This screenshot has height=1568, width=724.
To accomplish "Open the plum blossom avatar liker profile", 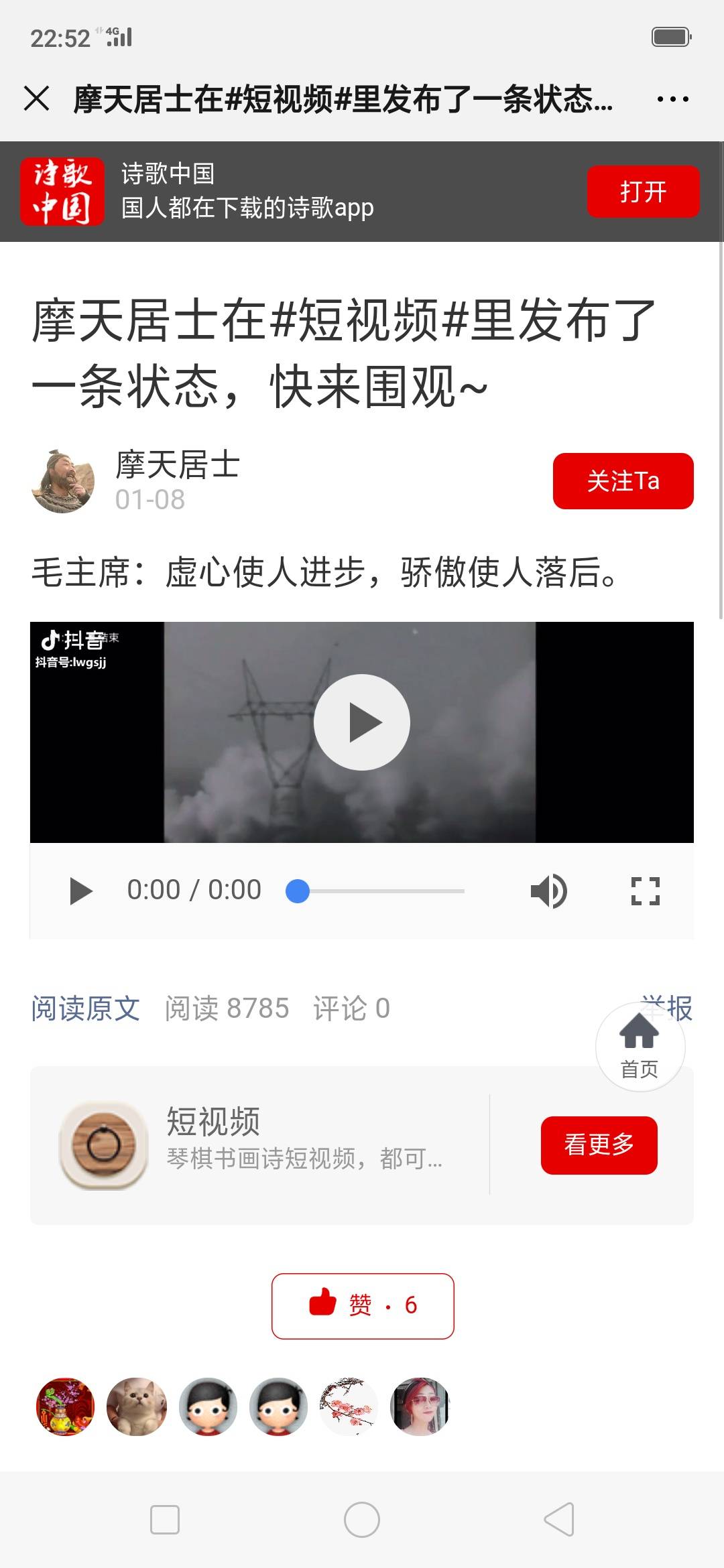I will click(x=349, y=1407).
